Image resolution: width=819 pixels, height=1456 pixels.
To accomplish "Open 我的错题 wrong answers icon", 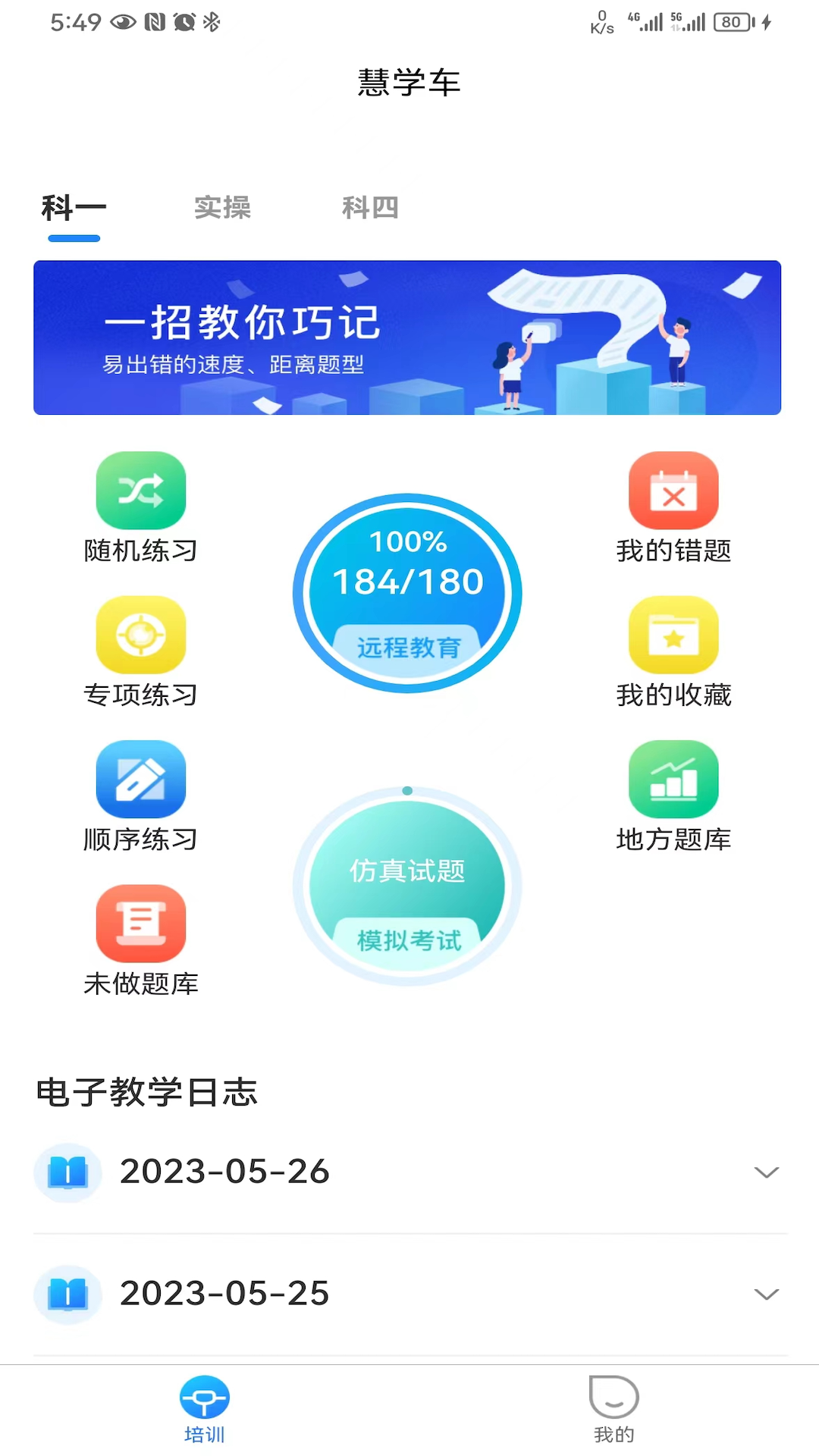I will tap(674, 490).
